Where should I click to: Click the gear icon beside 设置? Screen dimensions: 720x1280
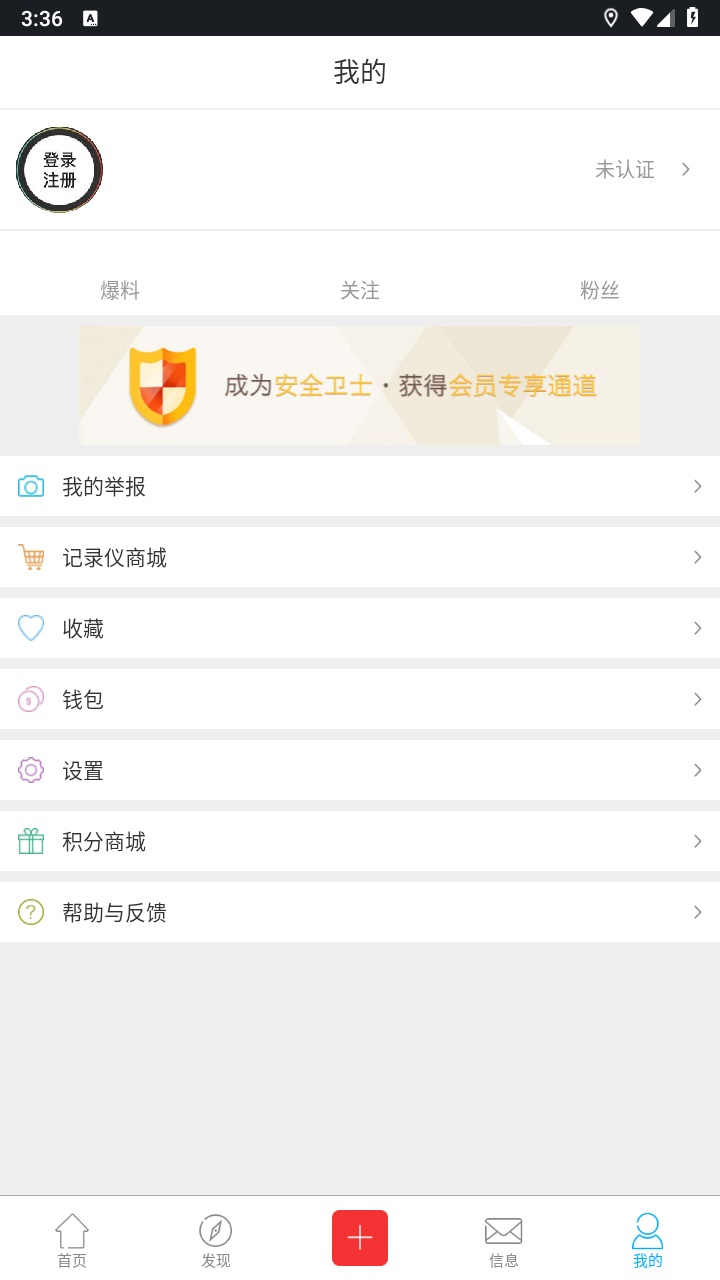(30, 770)
